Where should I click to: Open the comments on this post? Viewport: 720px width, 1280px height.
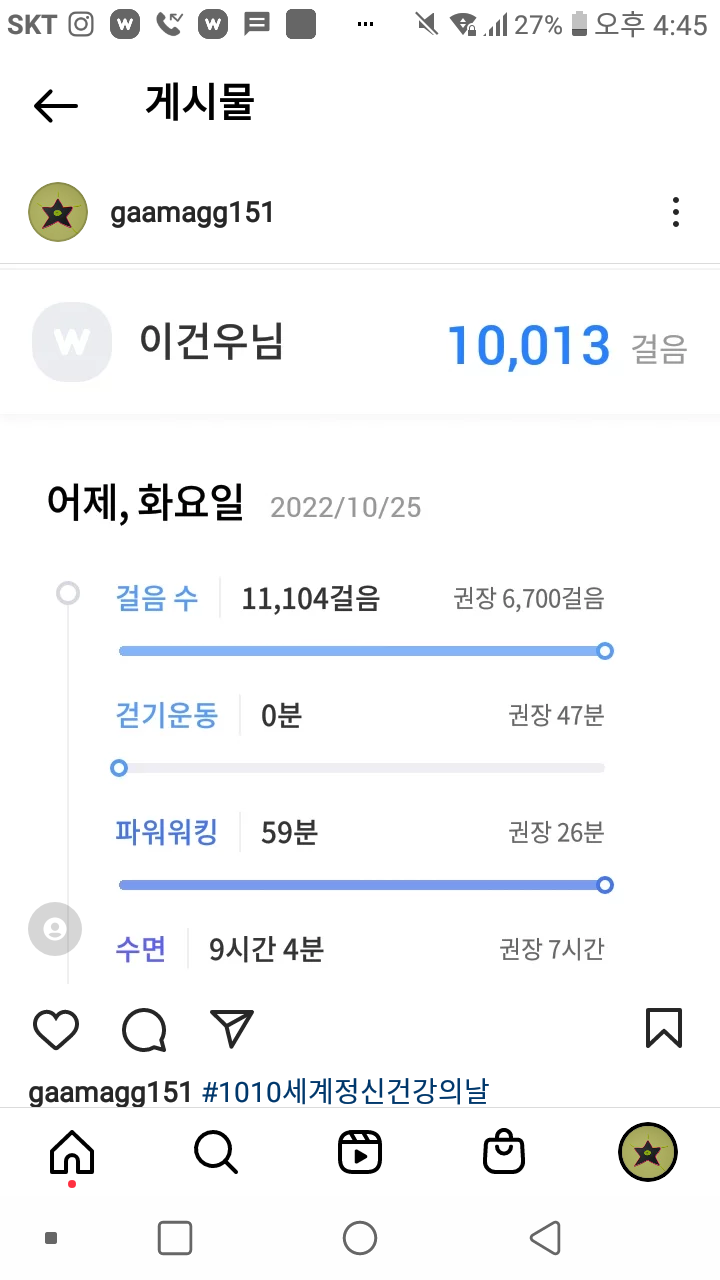point(144,1029)
